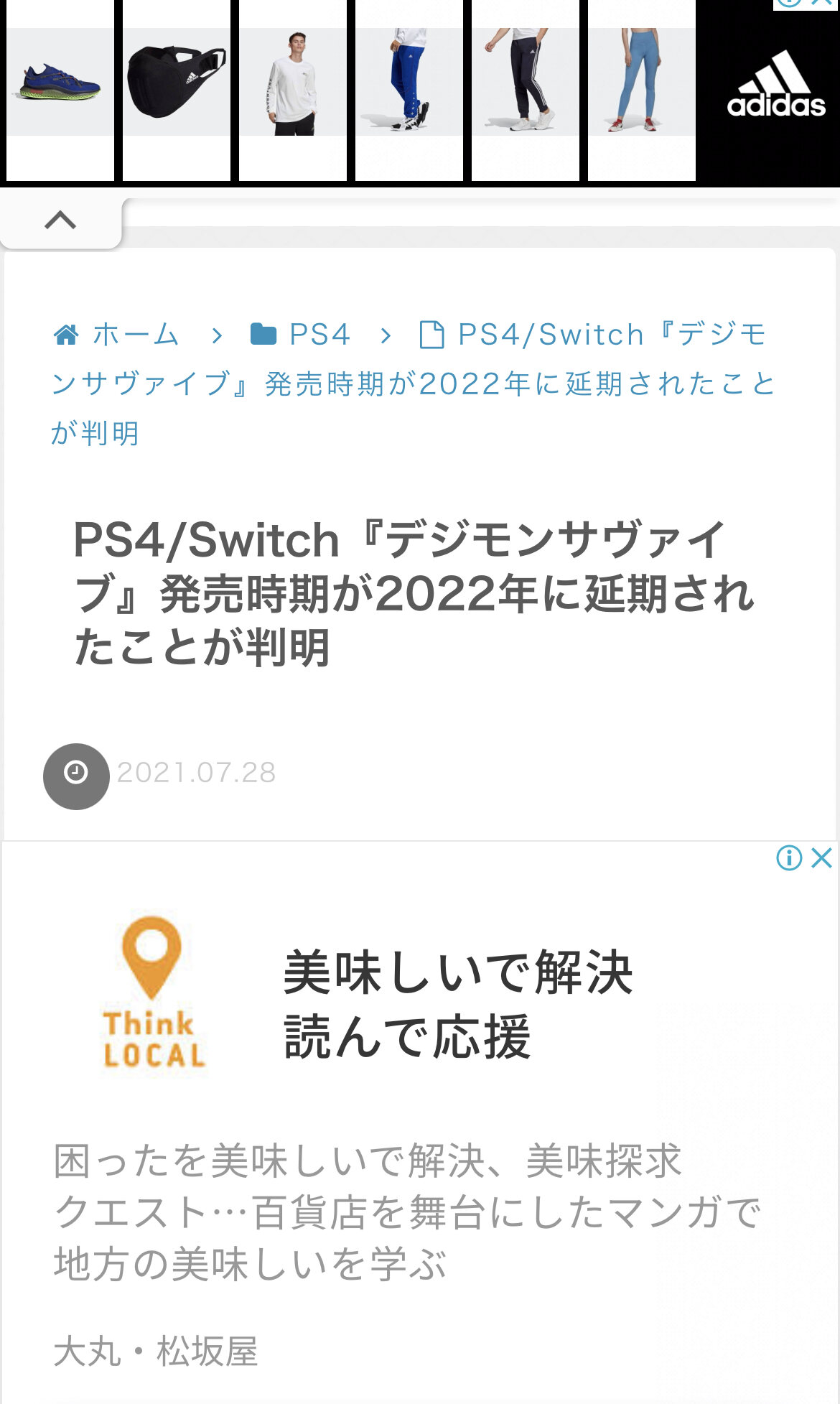This screenshot has width=840, height=1404.
Task: Open the black adidas face mask tile
Action: click(x=177, y=90)
